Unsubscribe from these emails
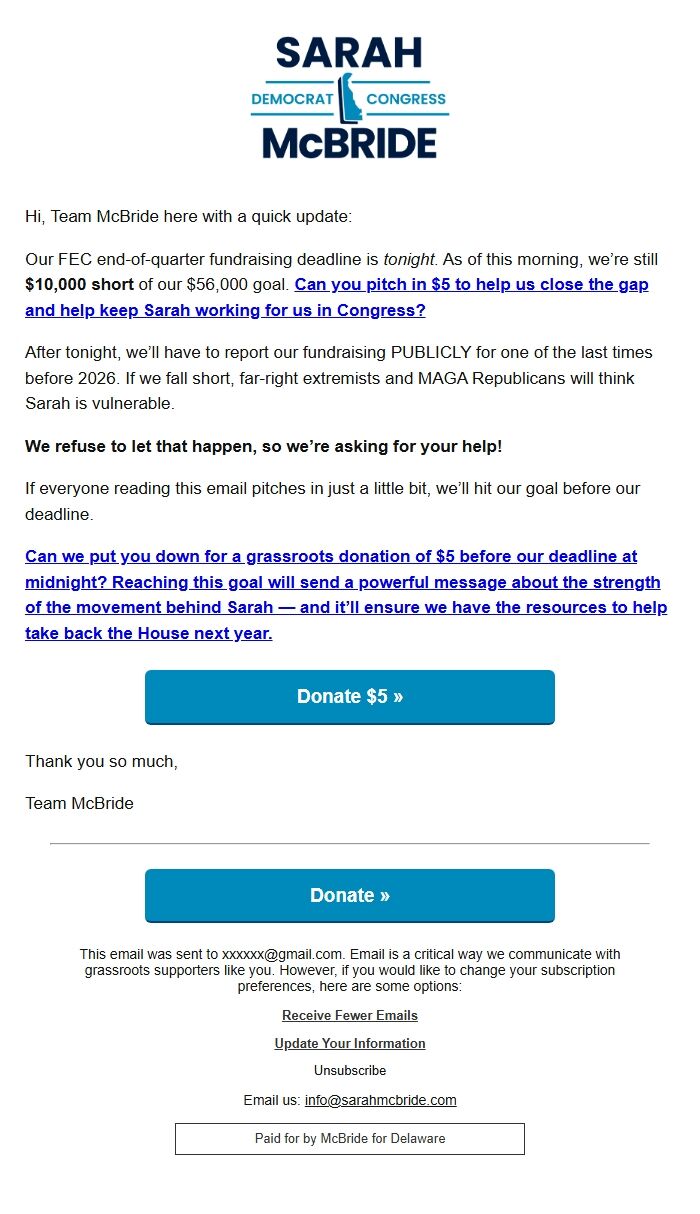Image resolution: width=700 pixels, height=1214 pixels. 350,1071
